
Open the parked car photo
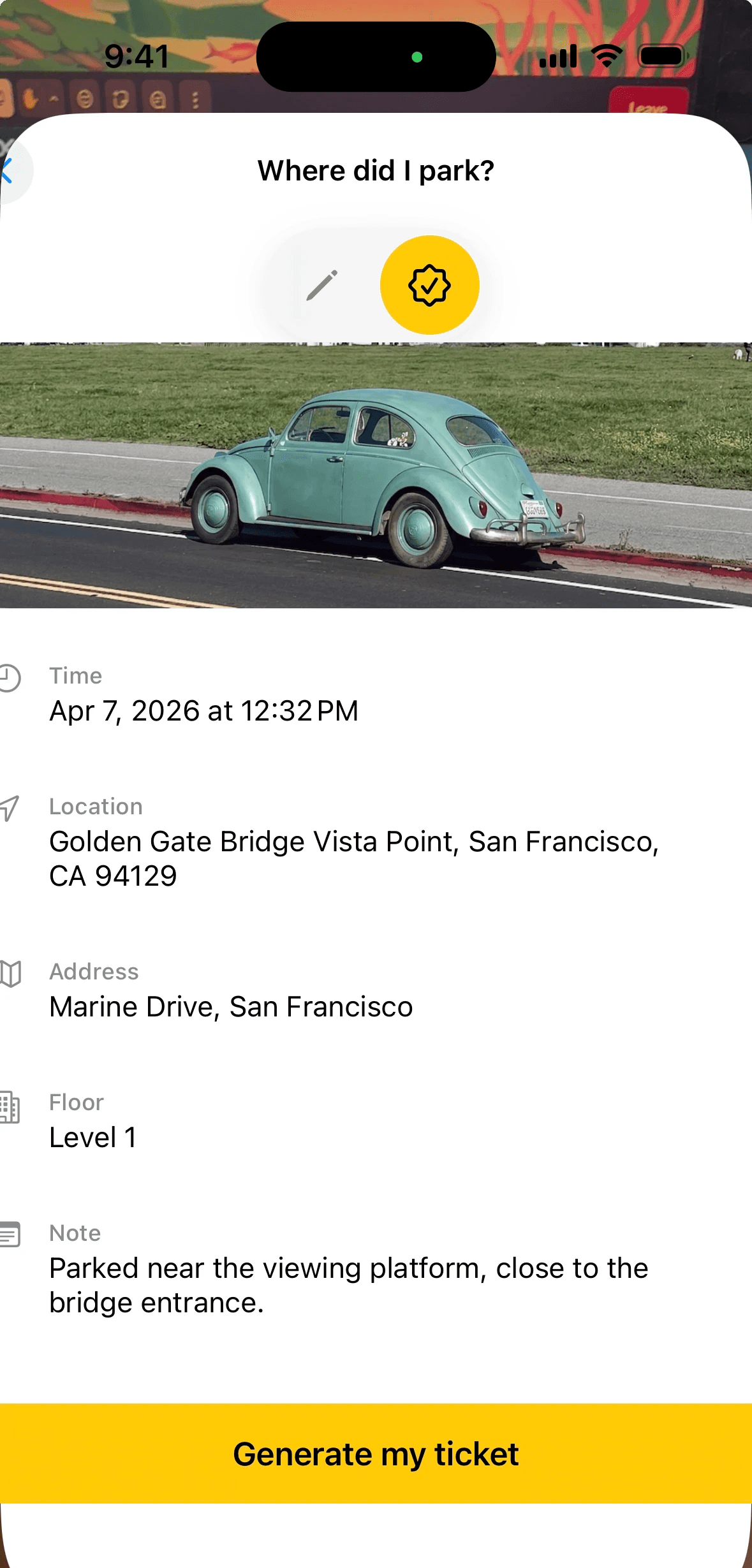(x=376, y=475)
